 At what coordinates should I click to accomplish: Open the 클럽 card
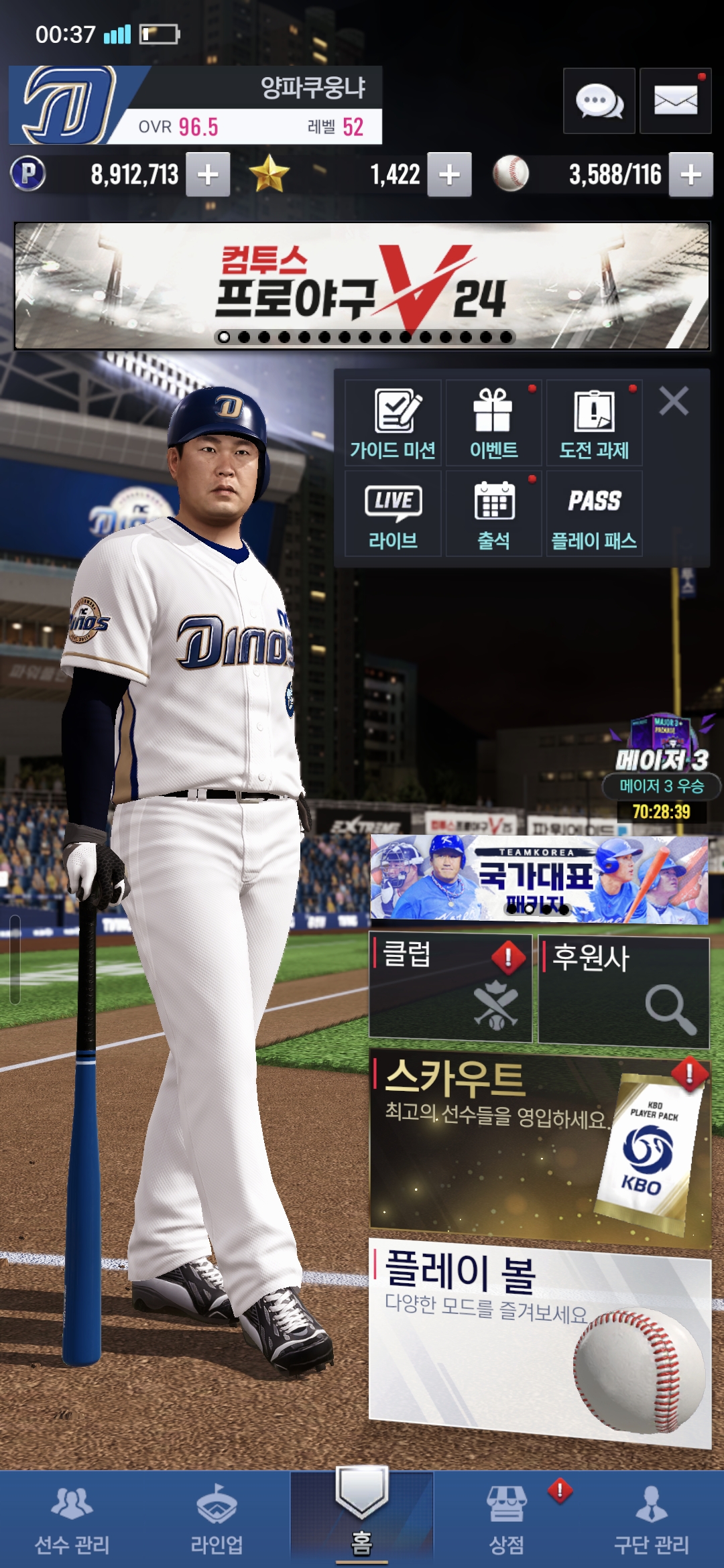(x=450, y=988)
